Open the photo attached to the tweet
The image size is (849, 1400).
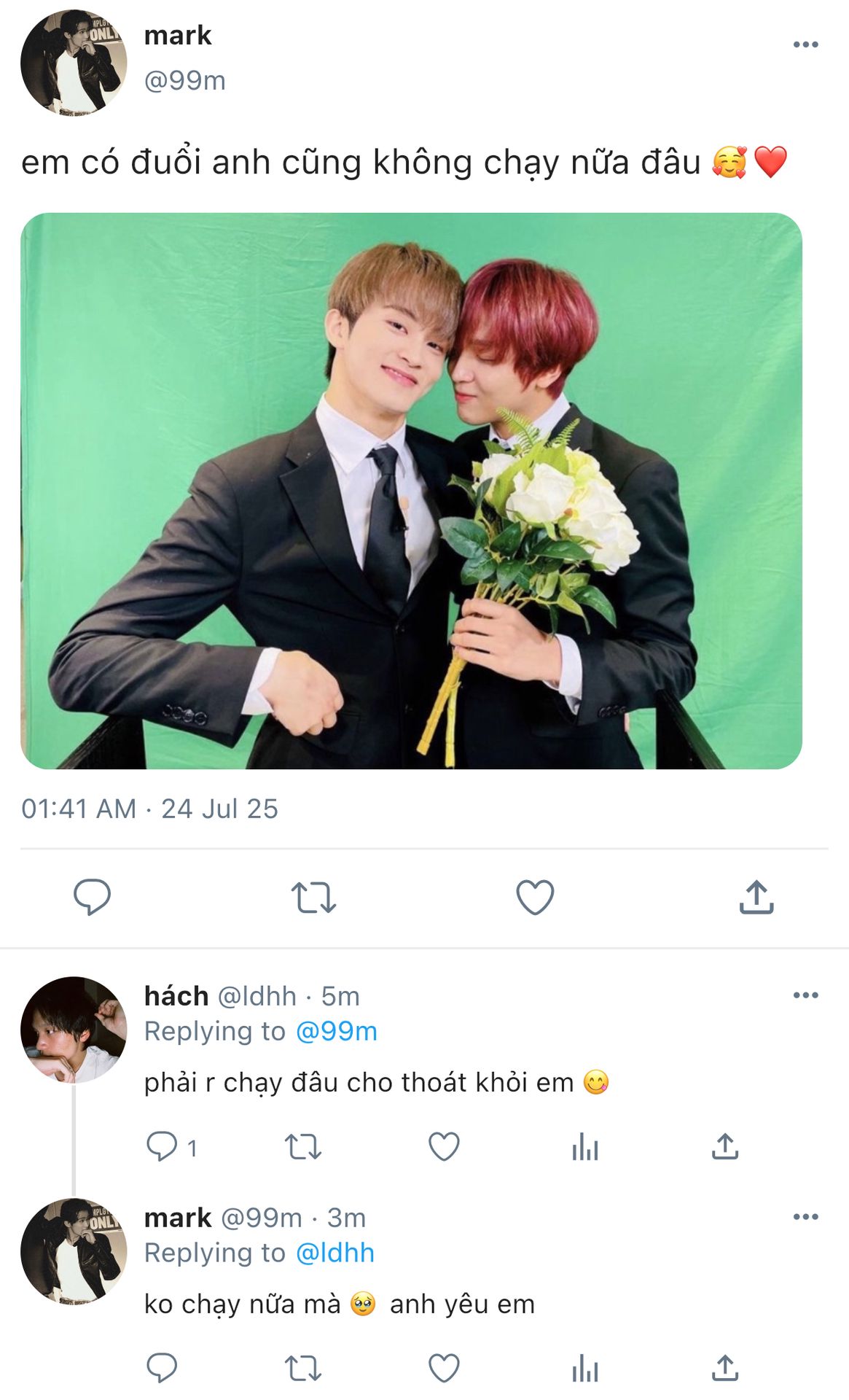pos(411,491)
